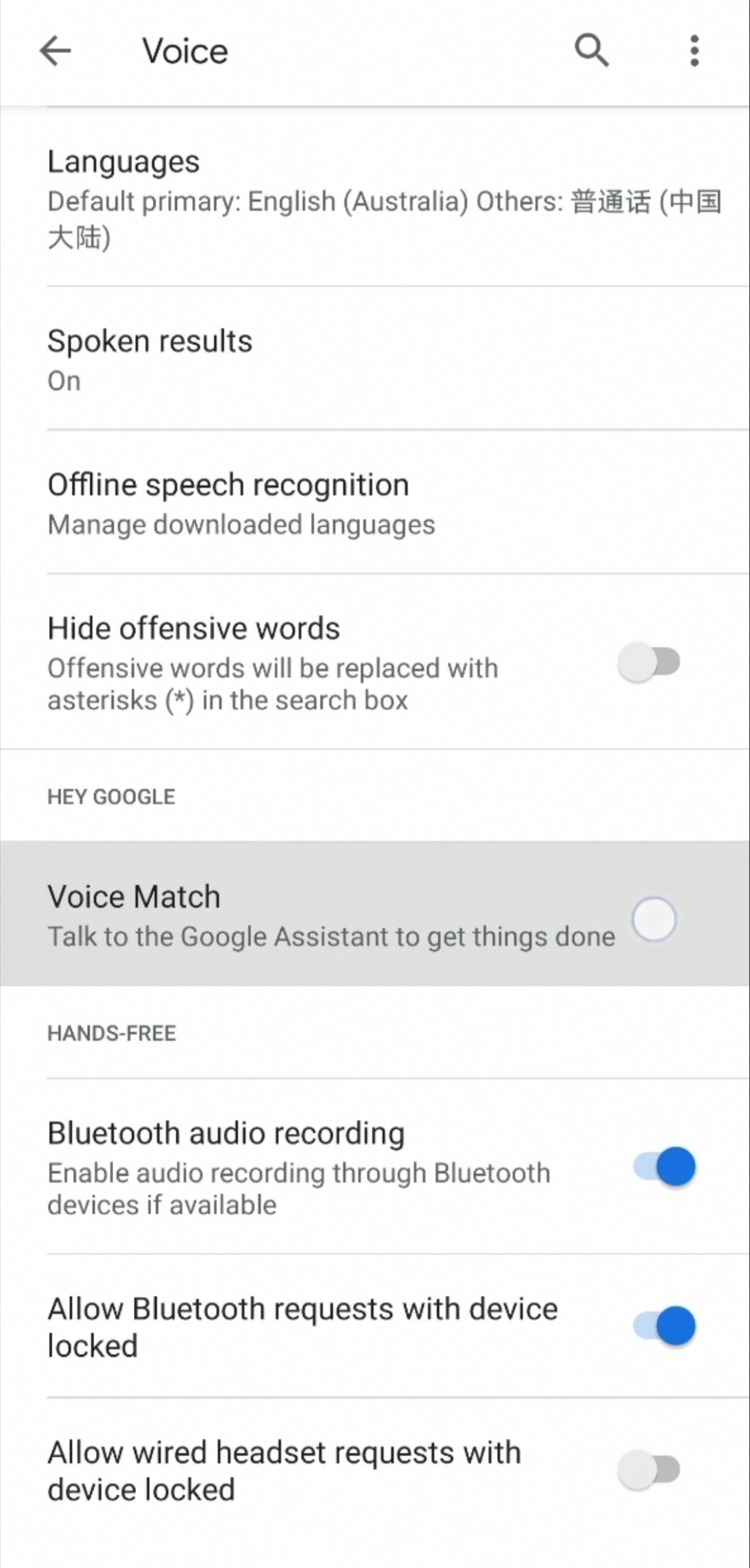Viewport: 750px width, 1568px height.
Task: Enable Hide offensive words
Action: point(649,662)
